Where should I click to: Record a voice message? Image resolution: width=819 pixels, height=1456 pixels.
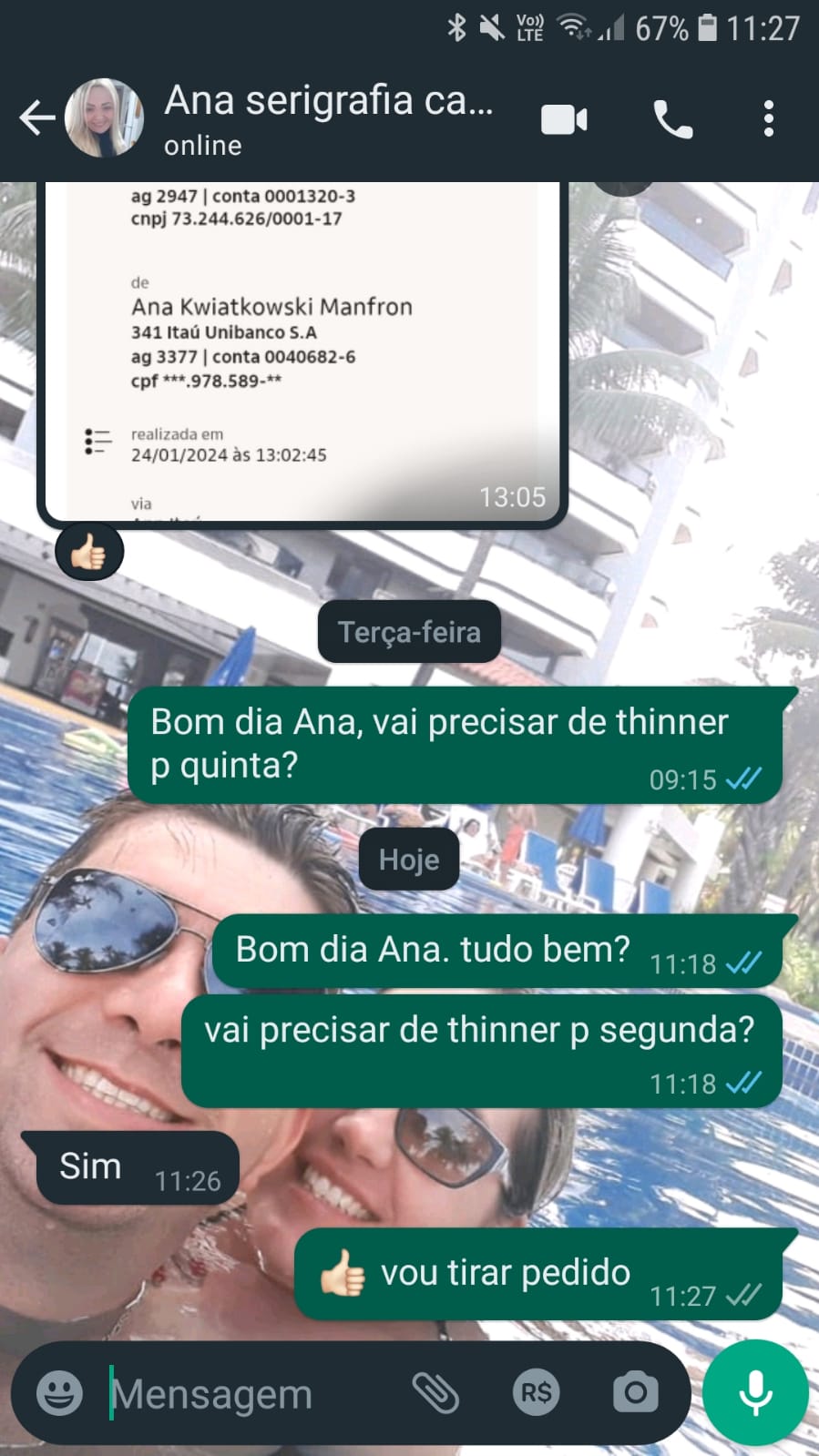tap(755, 1393)
